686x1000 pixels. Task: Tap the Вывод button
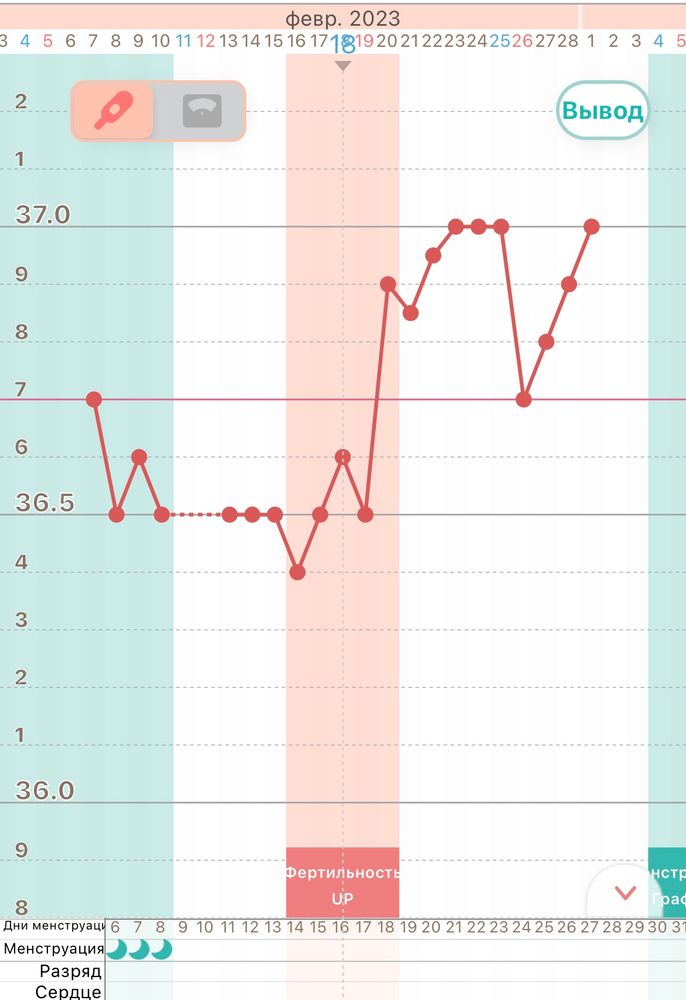(x=602, y=110)
